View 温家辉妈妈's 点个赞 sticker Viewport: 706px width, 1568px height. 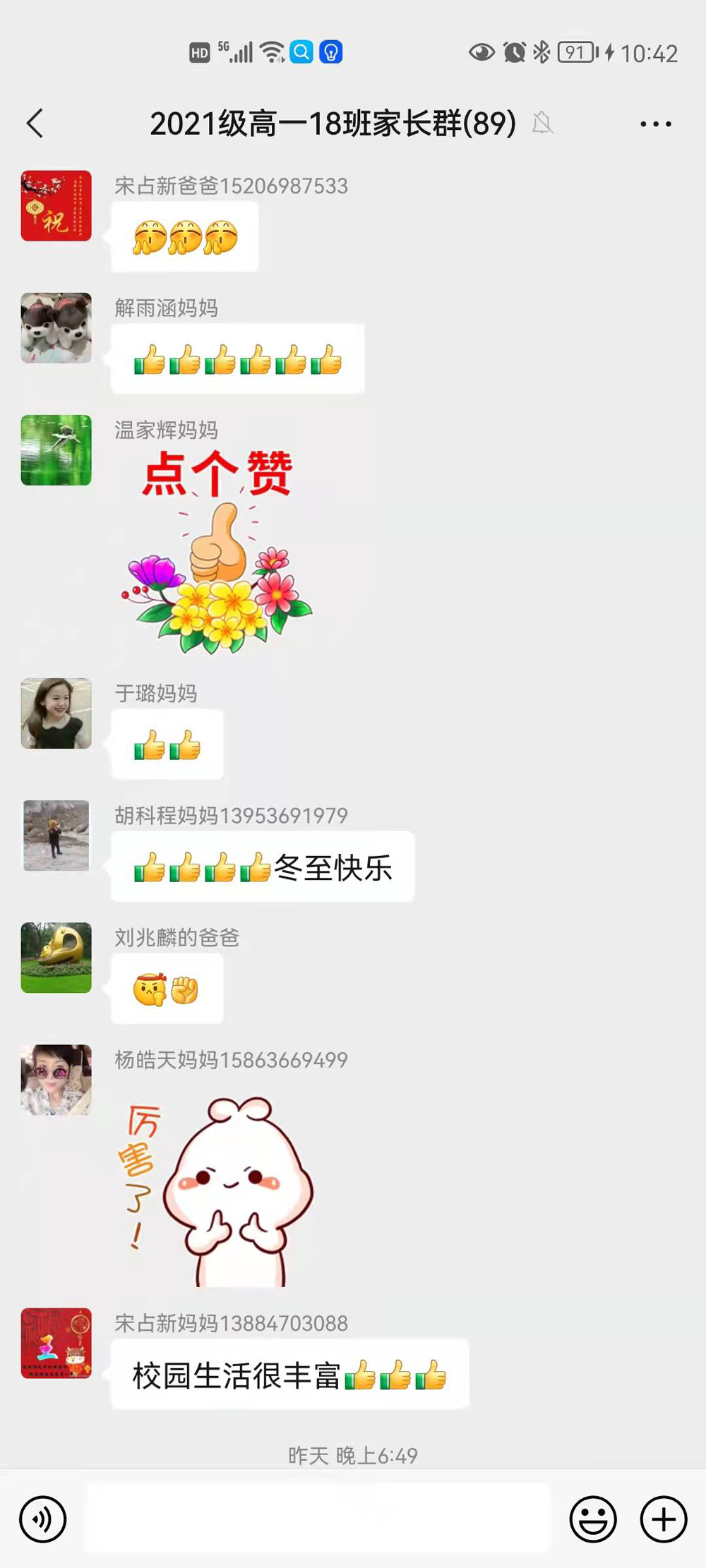219,550
